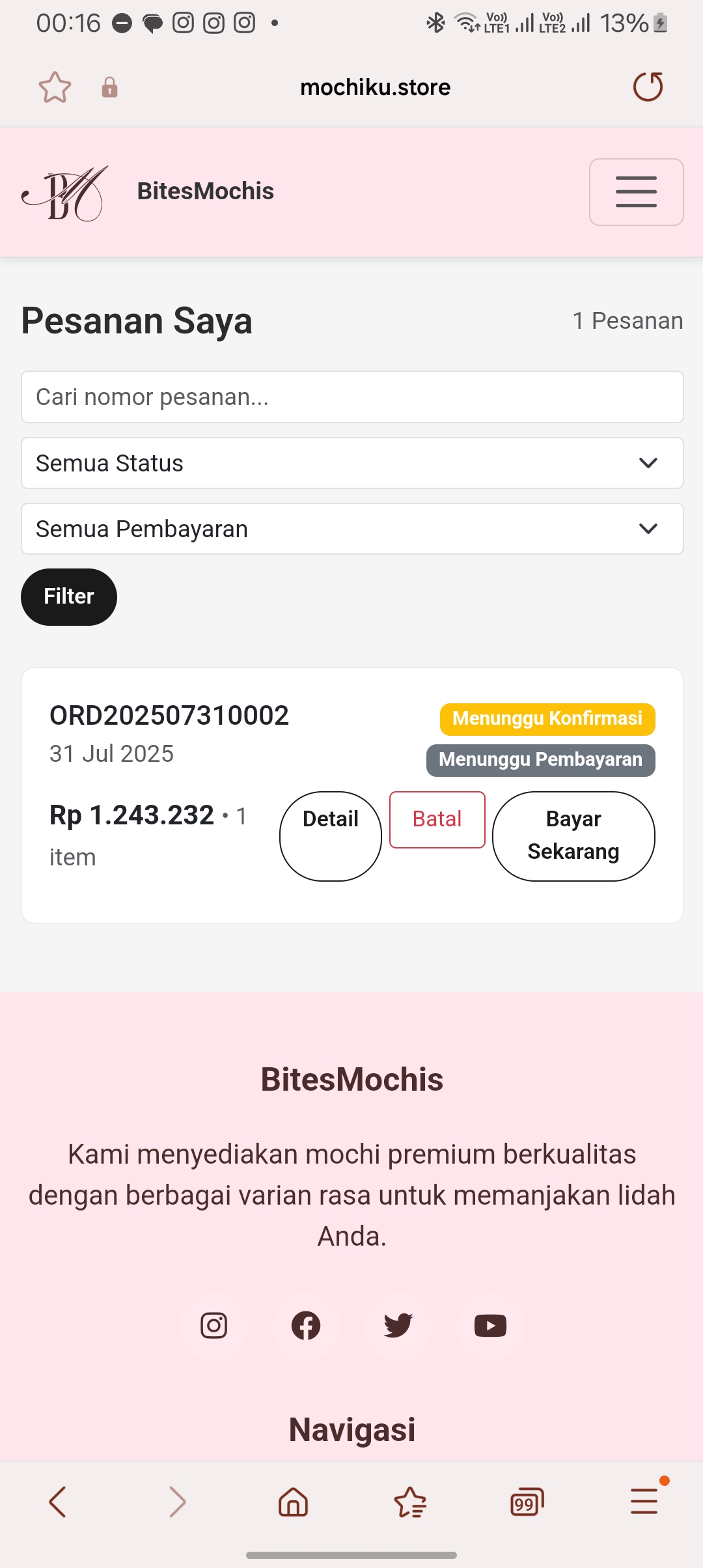Expand the Semua Status dropdown
Viewport: 703px width, 1568px height.
(352, 463)
